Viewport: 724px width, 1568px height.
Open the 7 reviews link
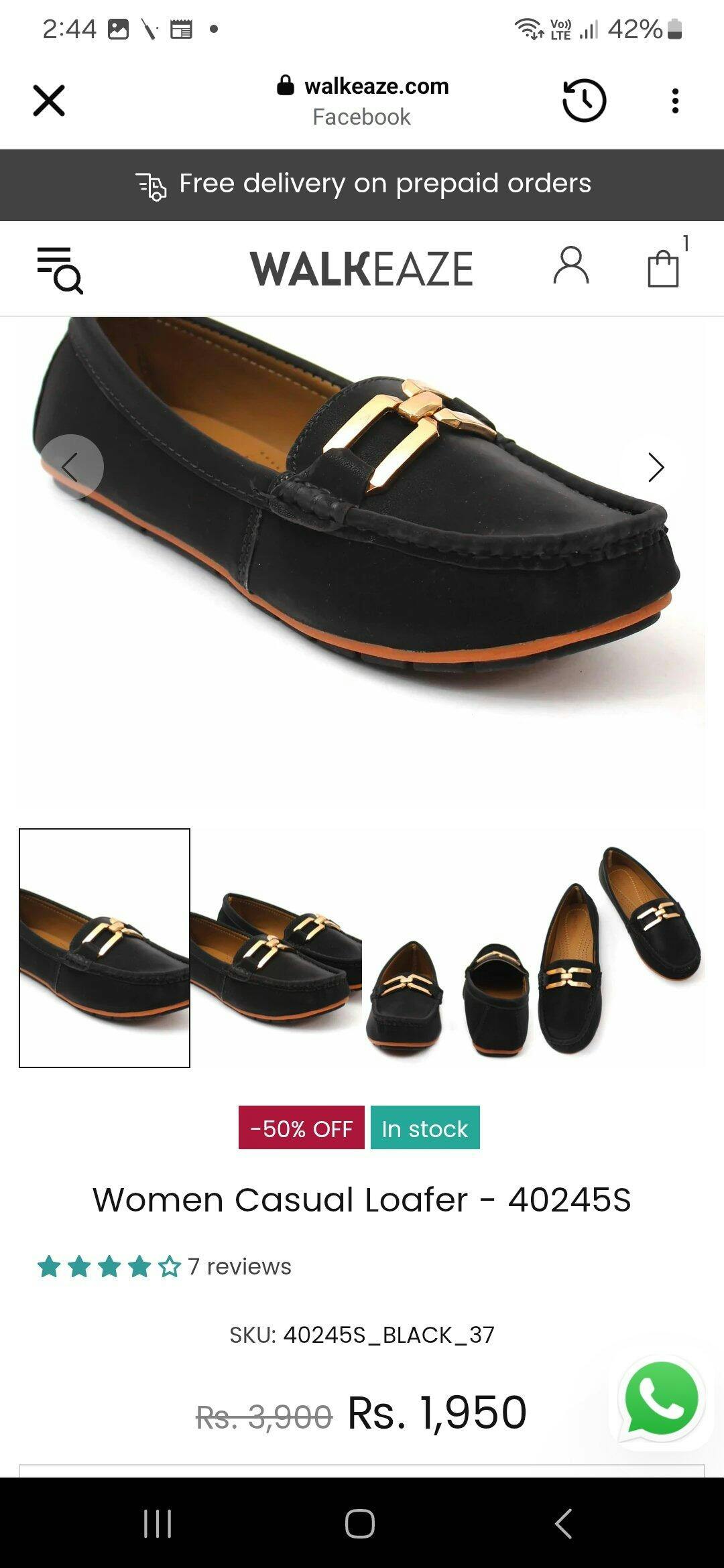pos(239,1266)
